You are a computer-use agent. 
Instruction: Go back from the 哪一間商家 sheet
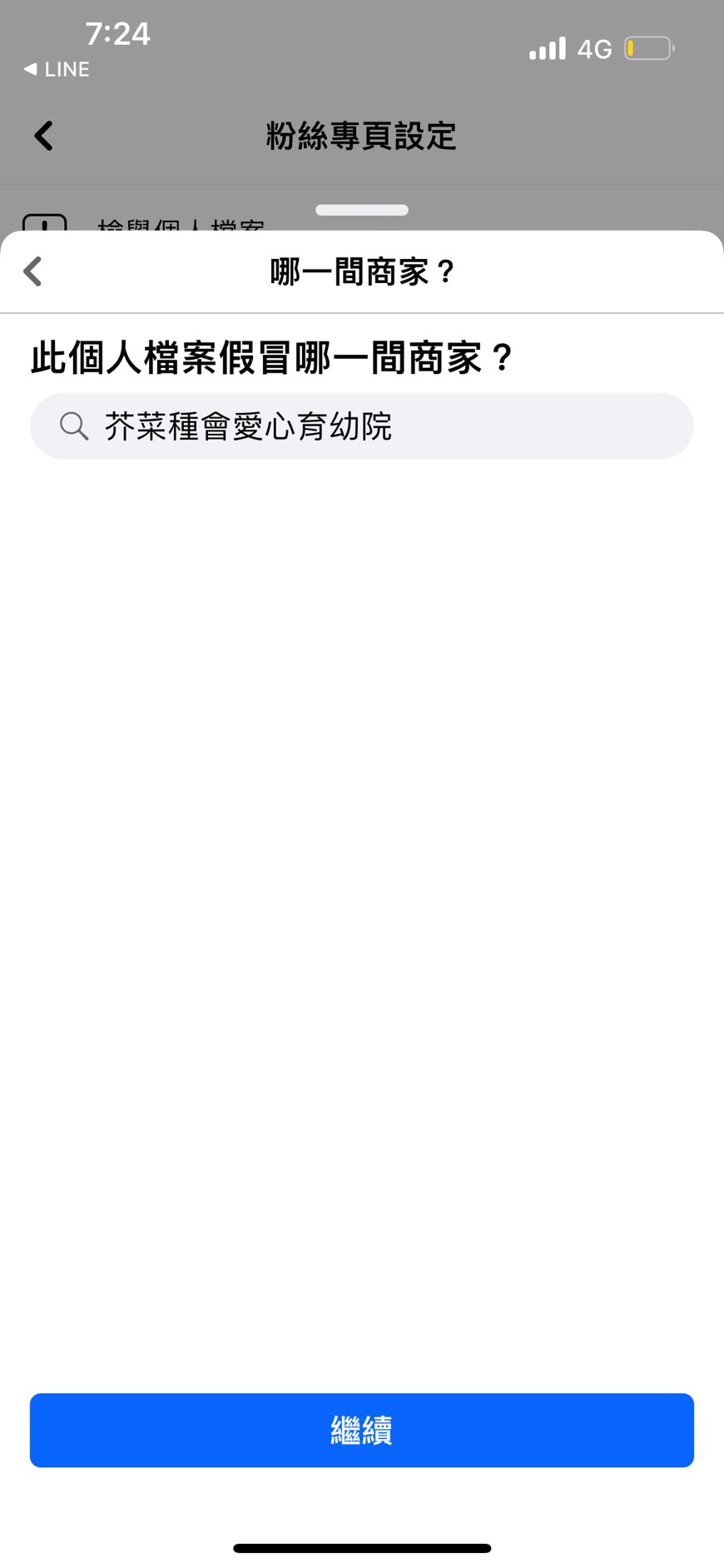(33, 271)
